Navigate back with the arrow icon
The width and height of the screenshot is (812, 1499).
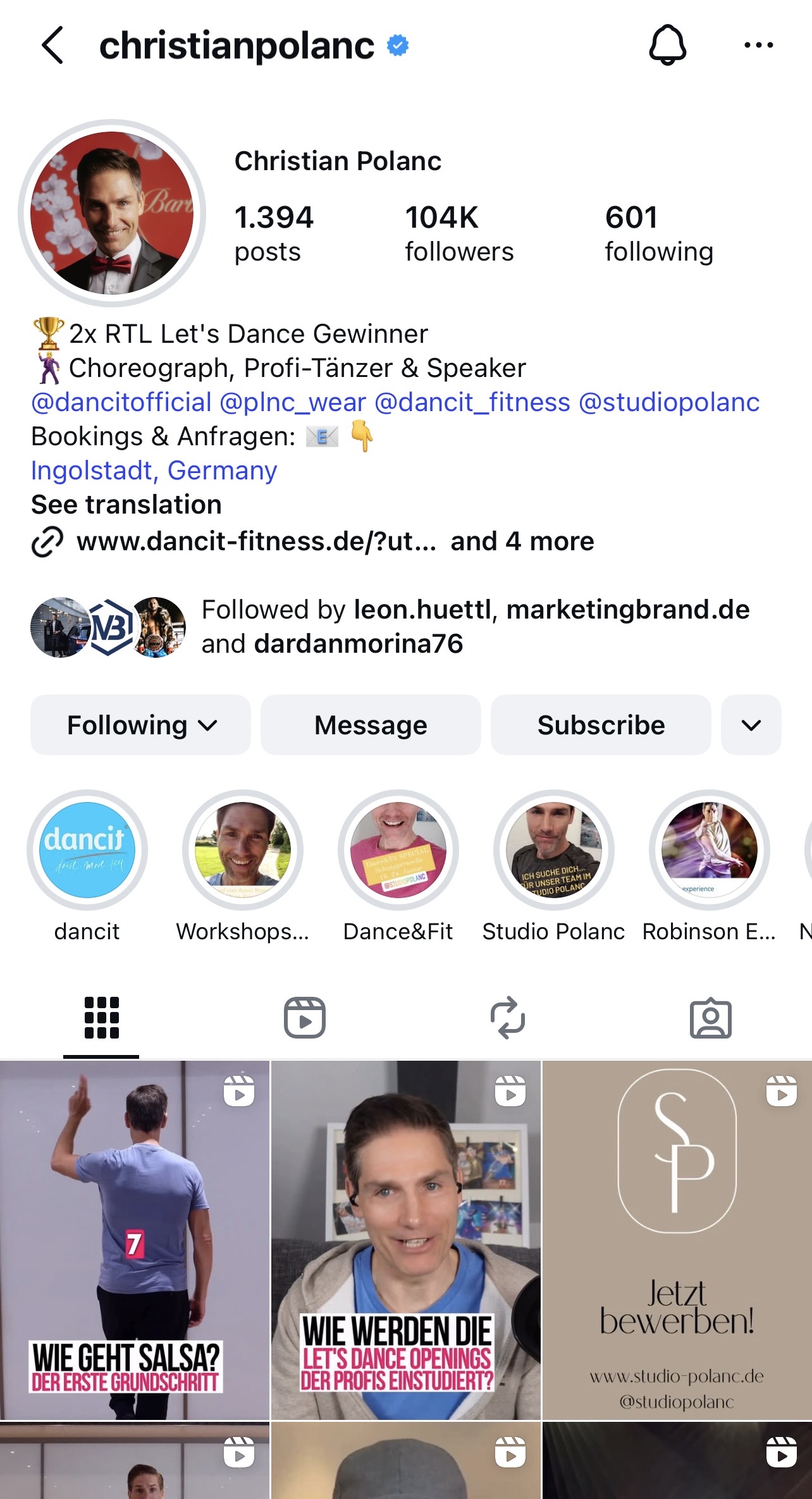tap(53, 46)
